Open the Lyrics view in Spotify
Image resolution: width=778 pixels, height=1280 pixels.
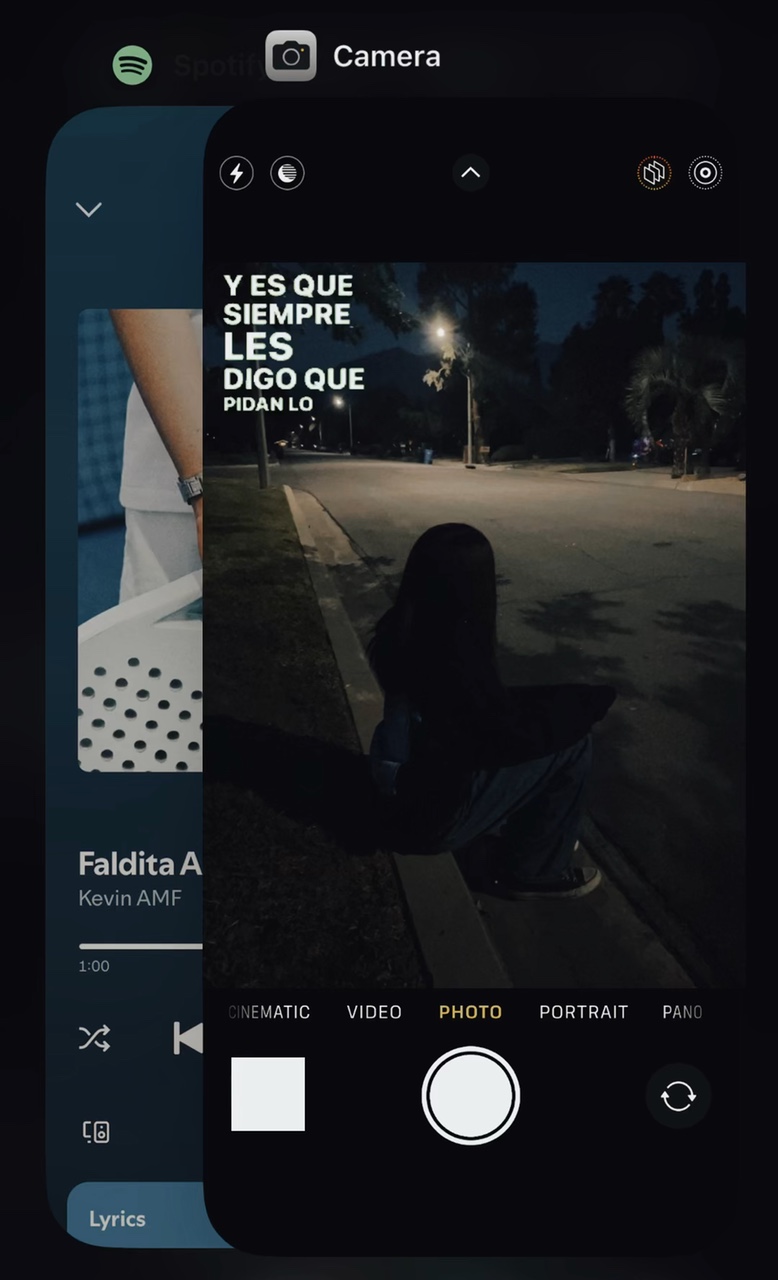tap(117, 1218)
